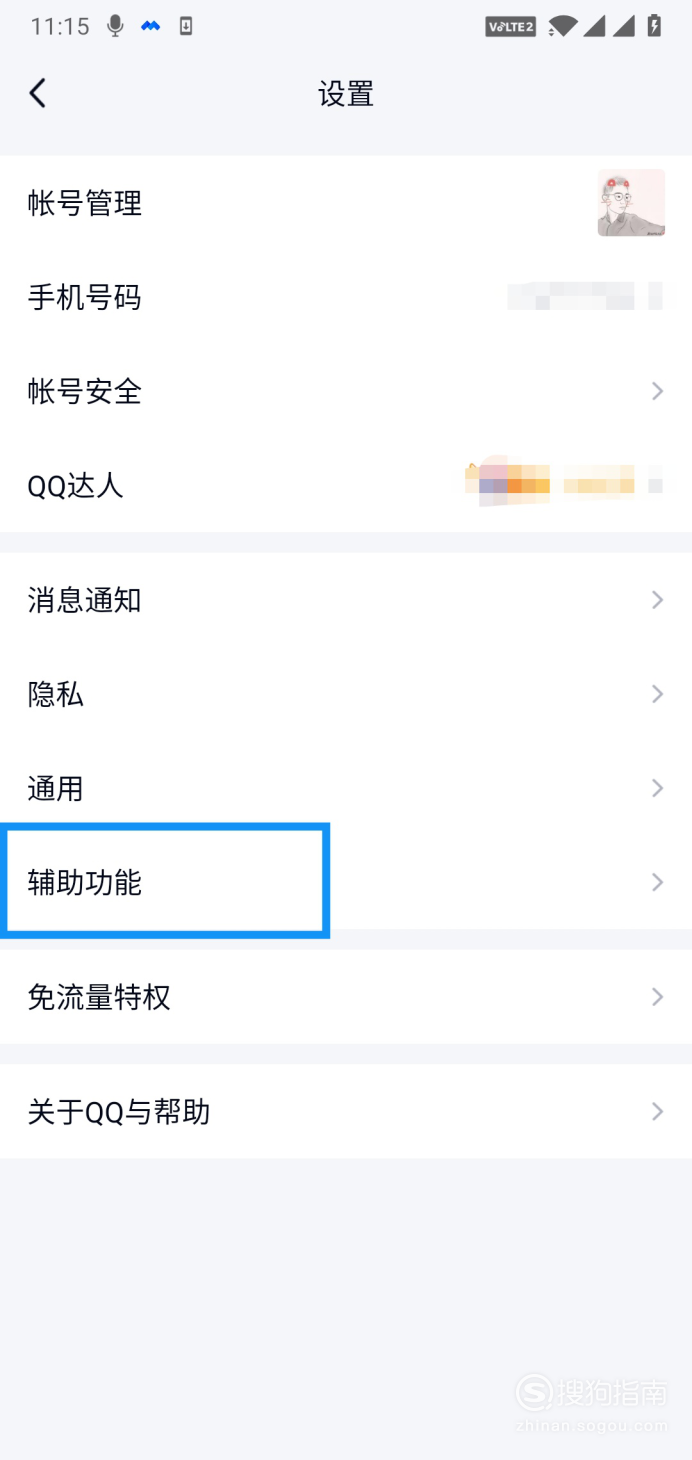Screen dimensions: 692x1460
Task: Open 通用 general settings
Action: coord(346,788)
